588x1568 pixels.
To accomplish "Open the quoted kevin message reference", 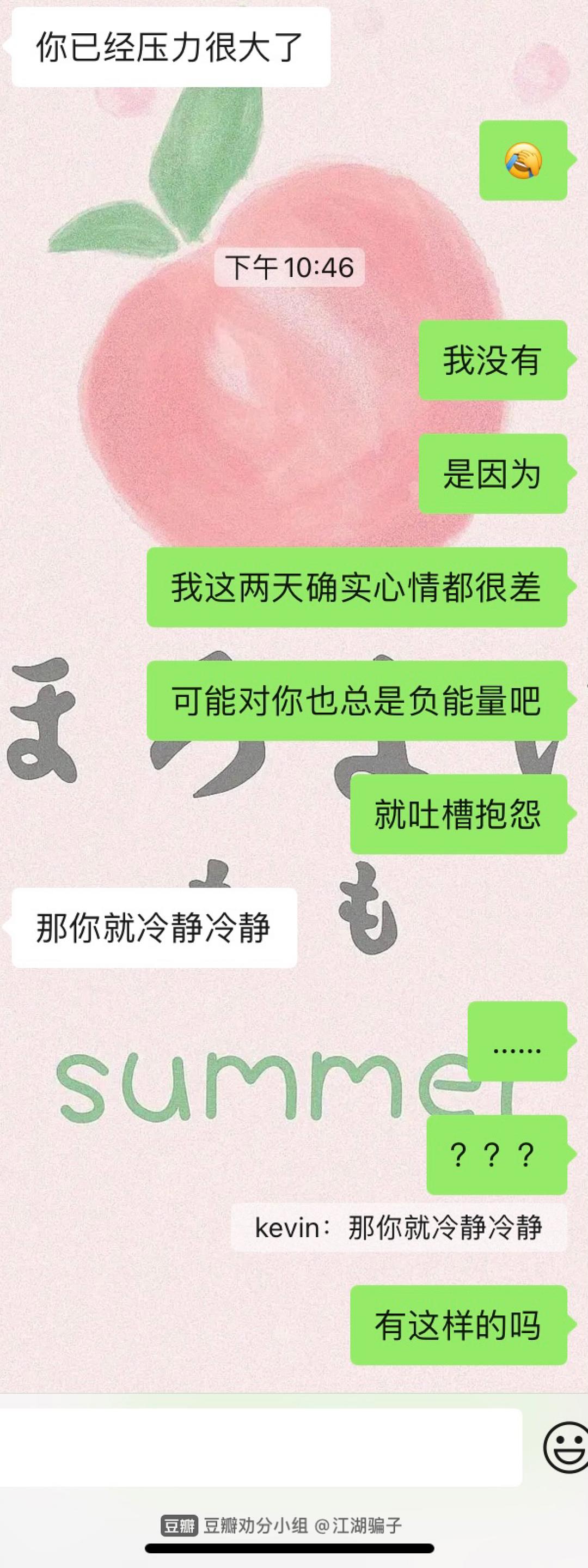I will tap(399, 1227).
